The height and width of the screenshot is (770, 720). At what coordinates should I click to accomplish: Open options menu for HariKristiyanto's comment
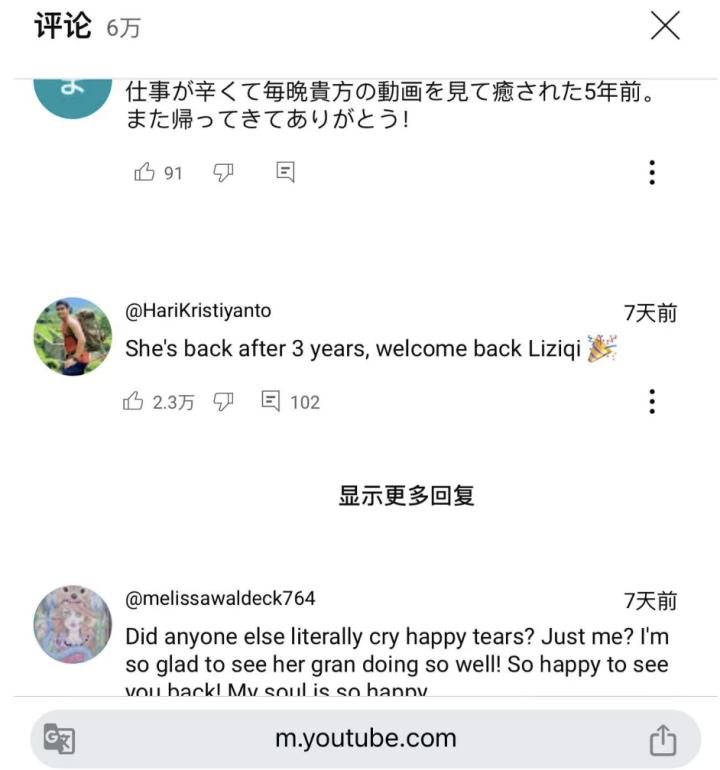tap(652, 401)
